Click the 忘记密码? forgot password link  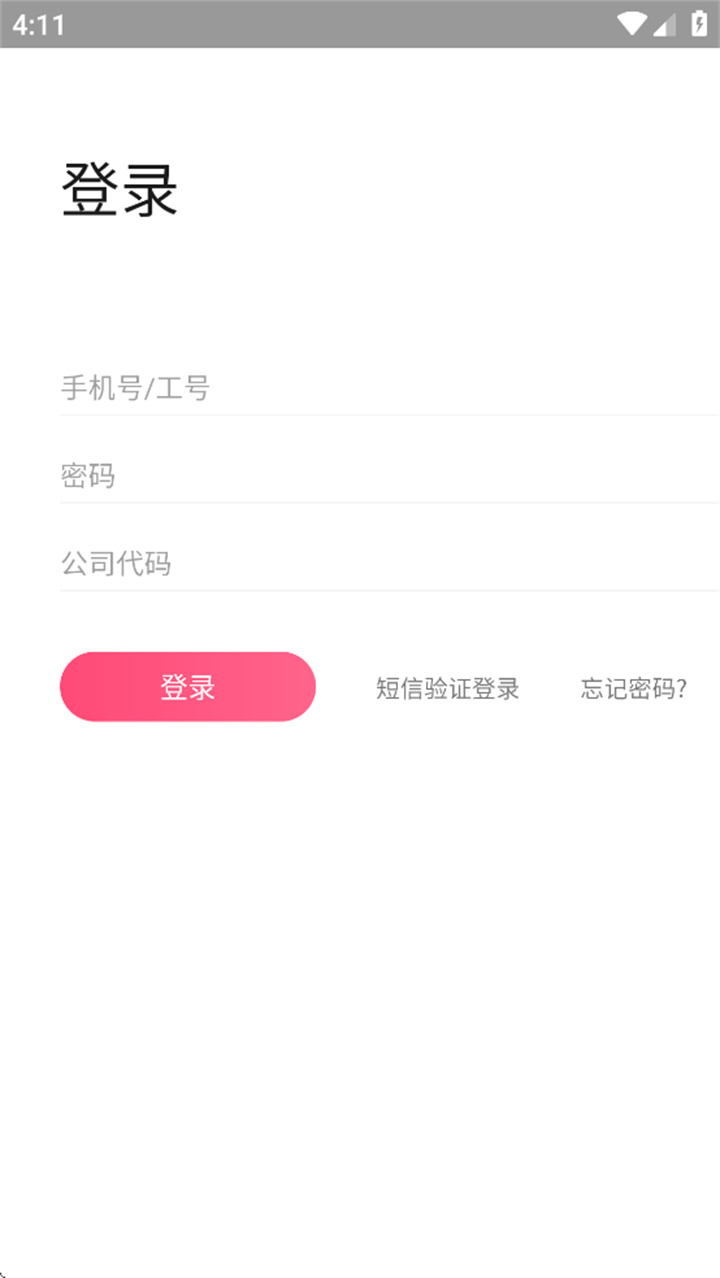[x=634, y=689]
